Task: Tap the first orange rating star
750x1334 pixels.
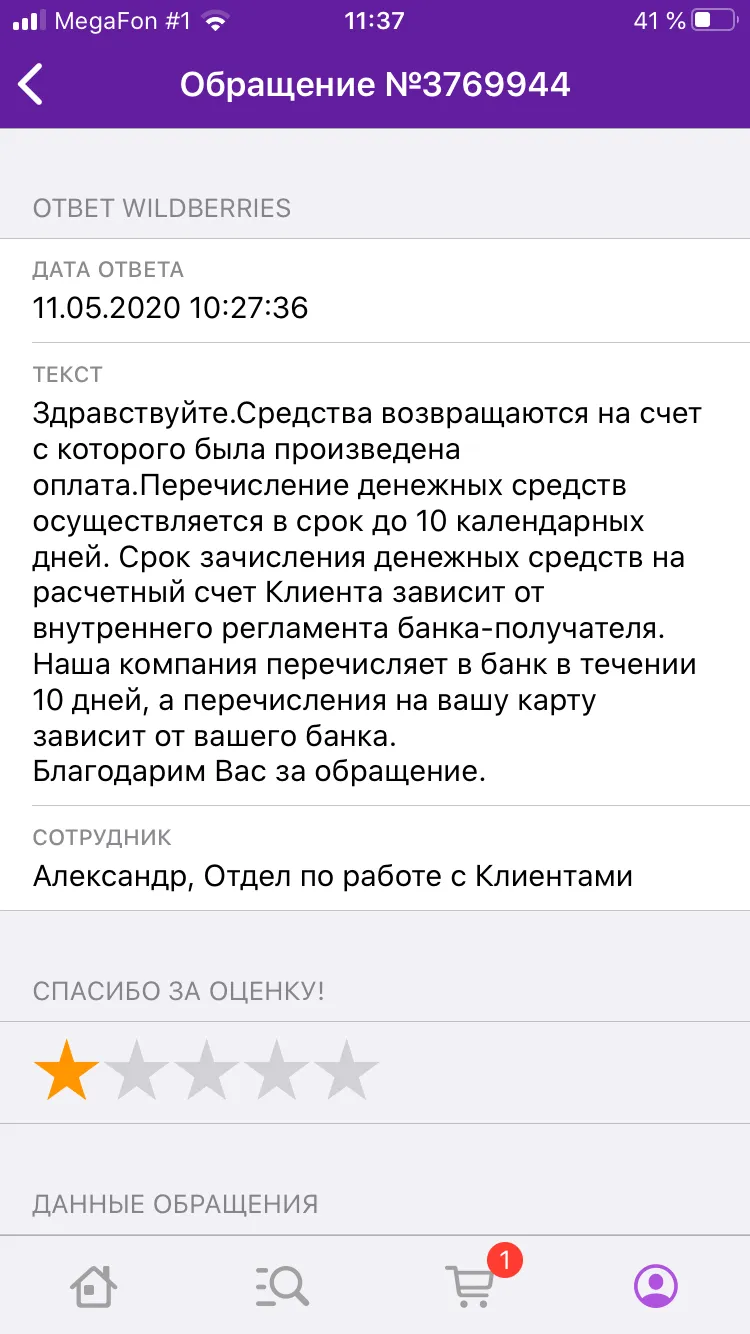Action: click(66, 1070)
